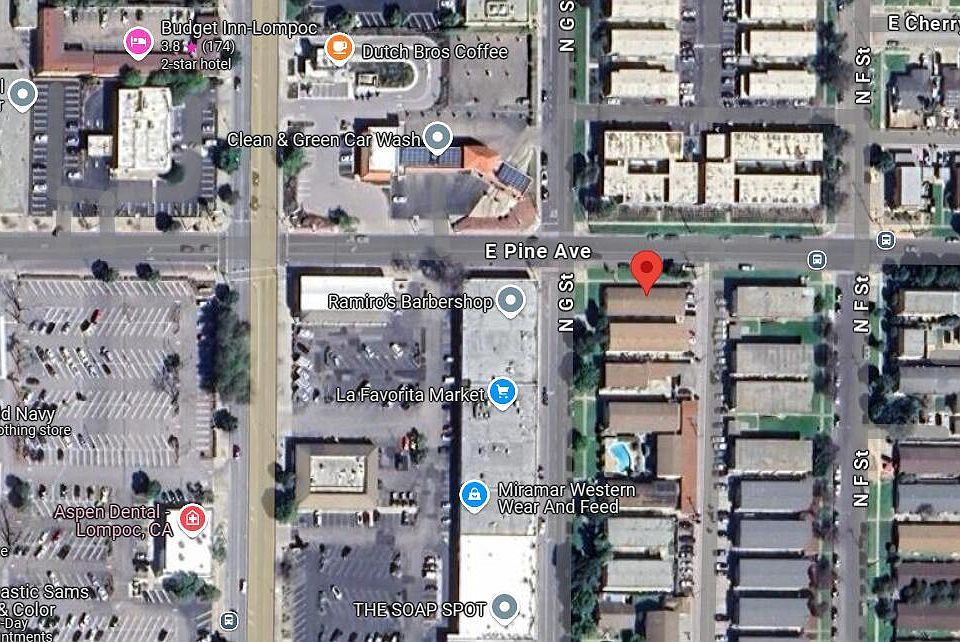The image size is (960, 642).
Task: Select the La Favorita Market shopping pin
Action: 503,392
